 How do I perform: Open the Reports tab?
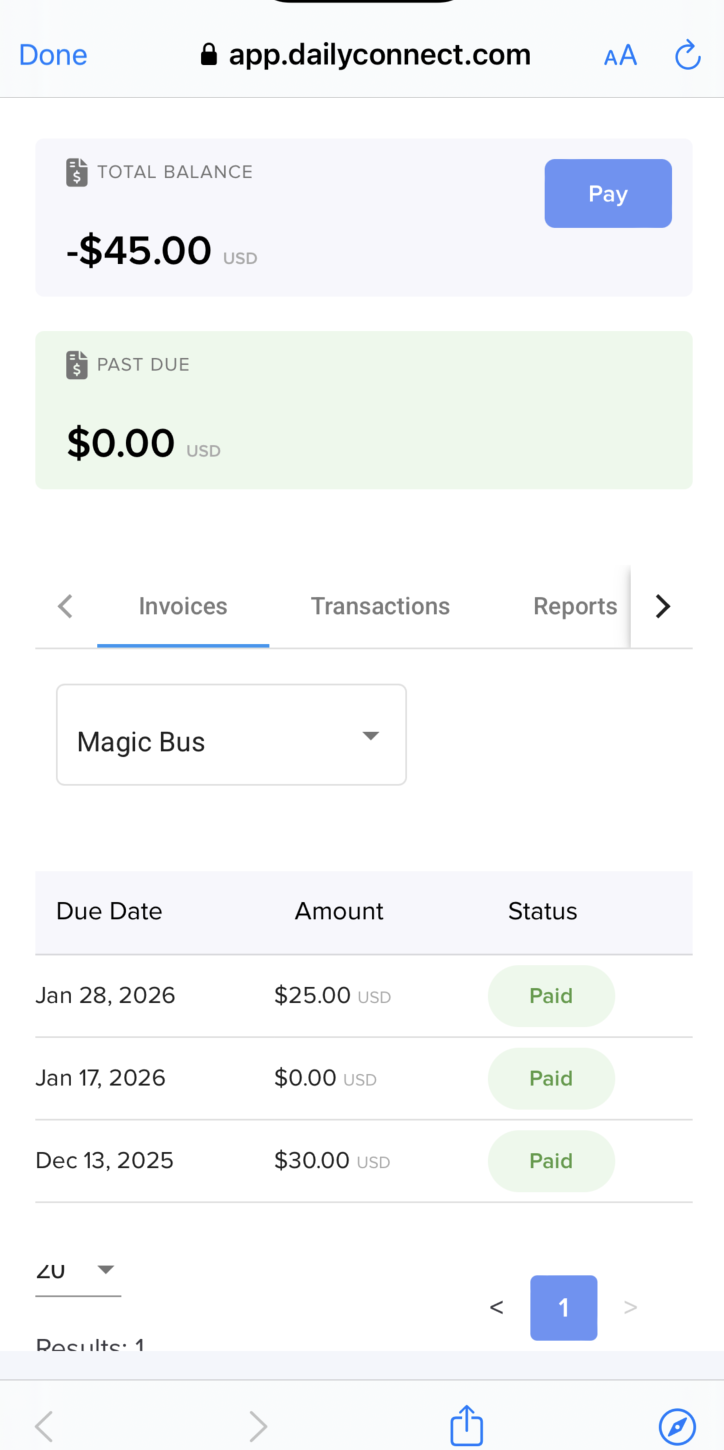[575, 606]
